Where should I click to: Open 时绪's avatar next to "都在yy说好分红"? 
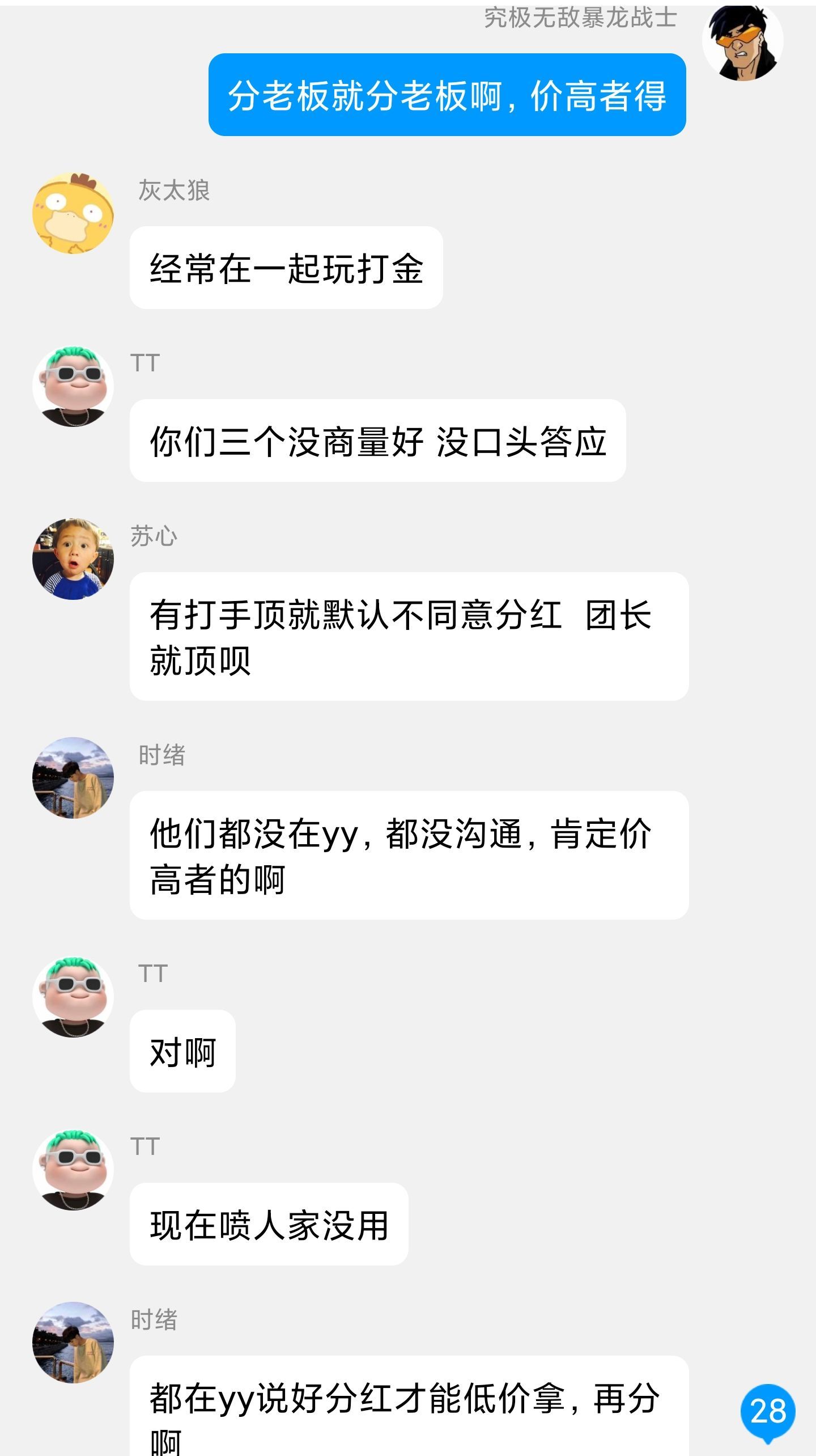tap(73, 1343)
